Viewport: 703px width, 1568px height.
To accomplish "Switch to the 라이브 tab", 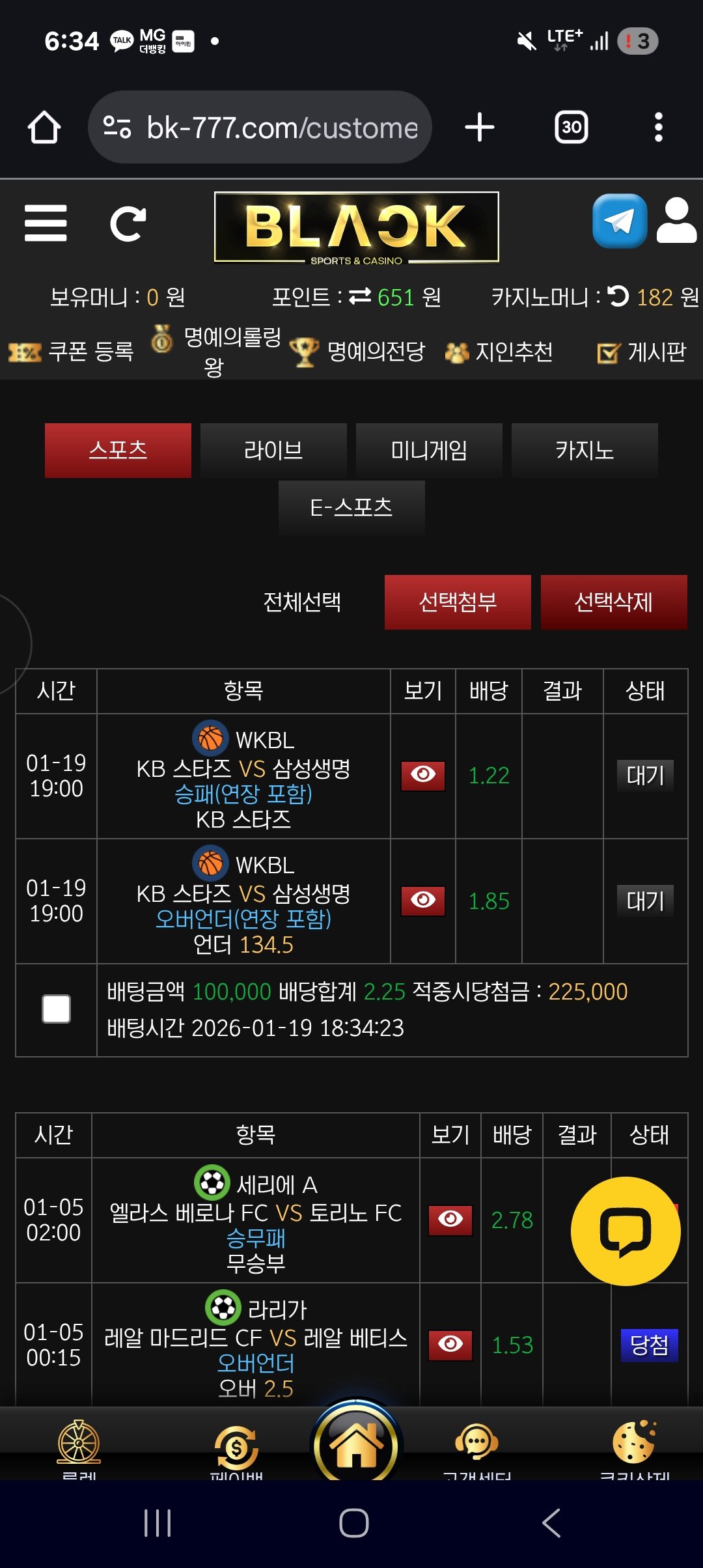I will tap(273, 451).
